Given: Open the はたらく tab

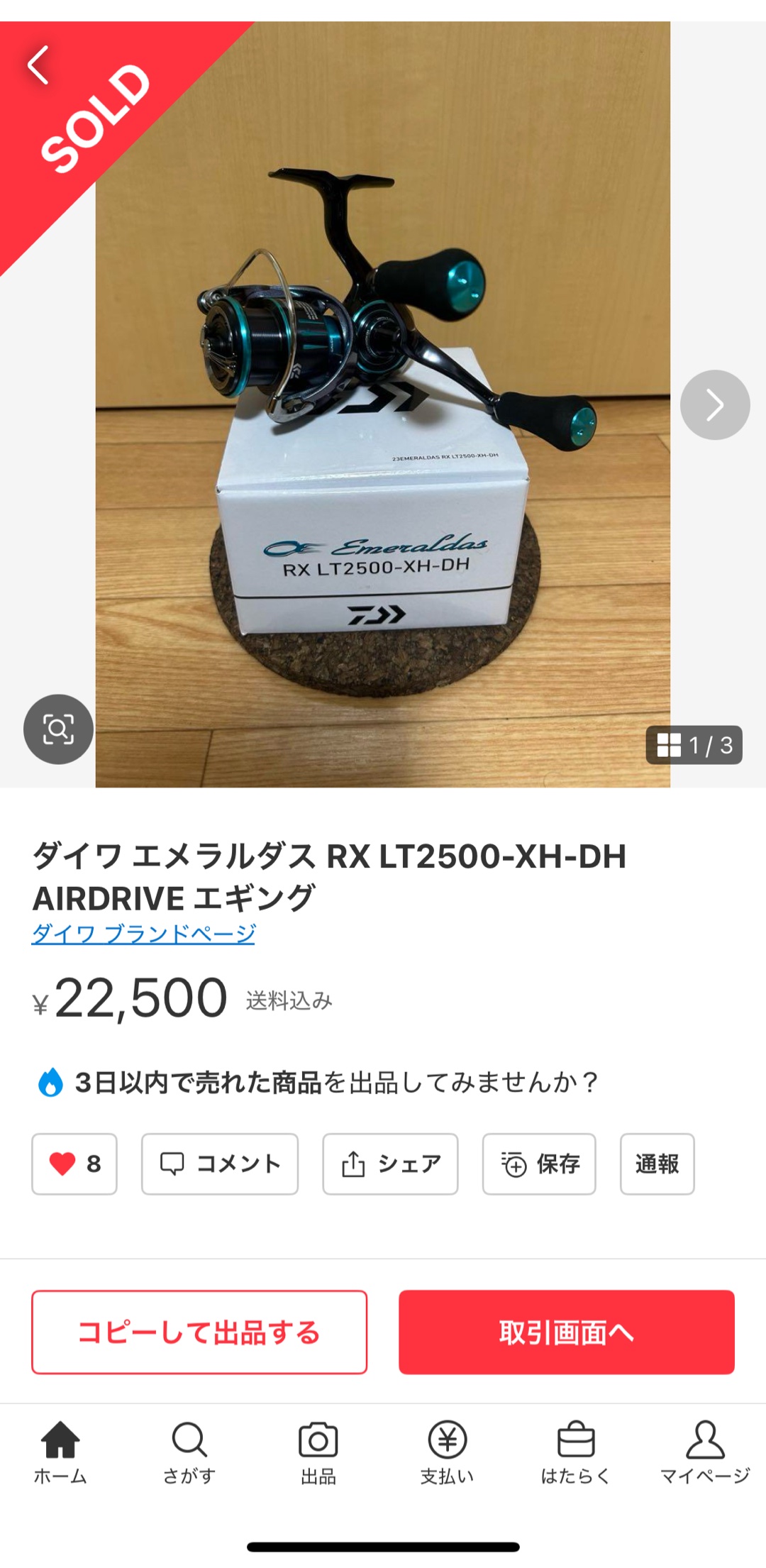Looking at the screenshot, I should [x=576, y=1452].
